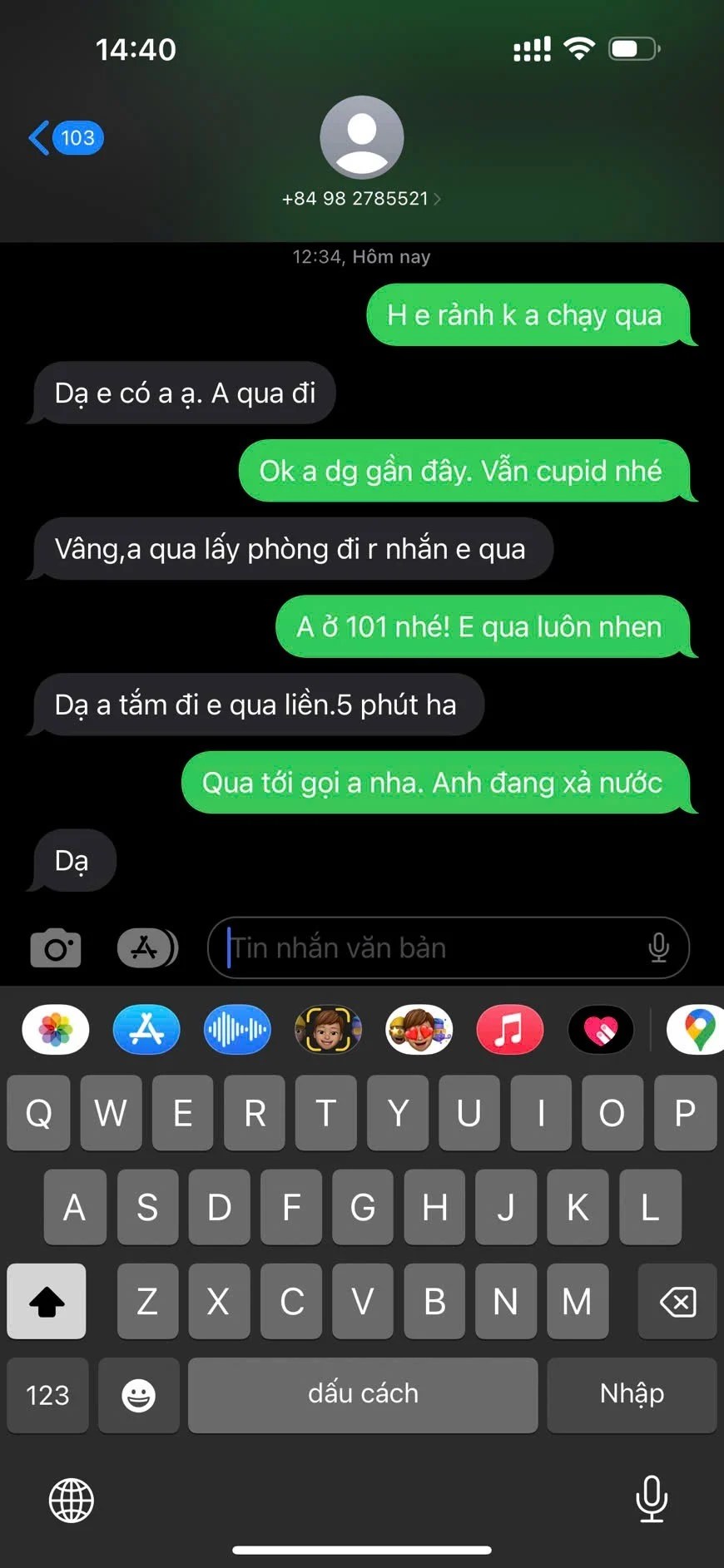Tap the shift key on the keyboard
The width and height of the screenshot is (724, 1568).
coord(47,1301)
